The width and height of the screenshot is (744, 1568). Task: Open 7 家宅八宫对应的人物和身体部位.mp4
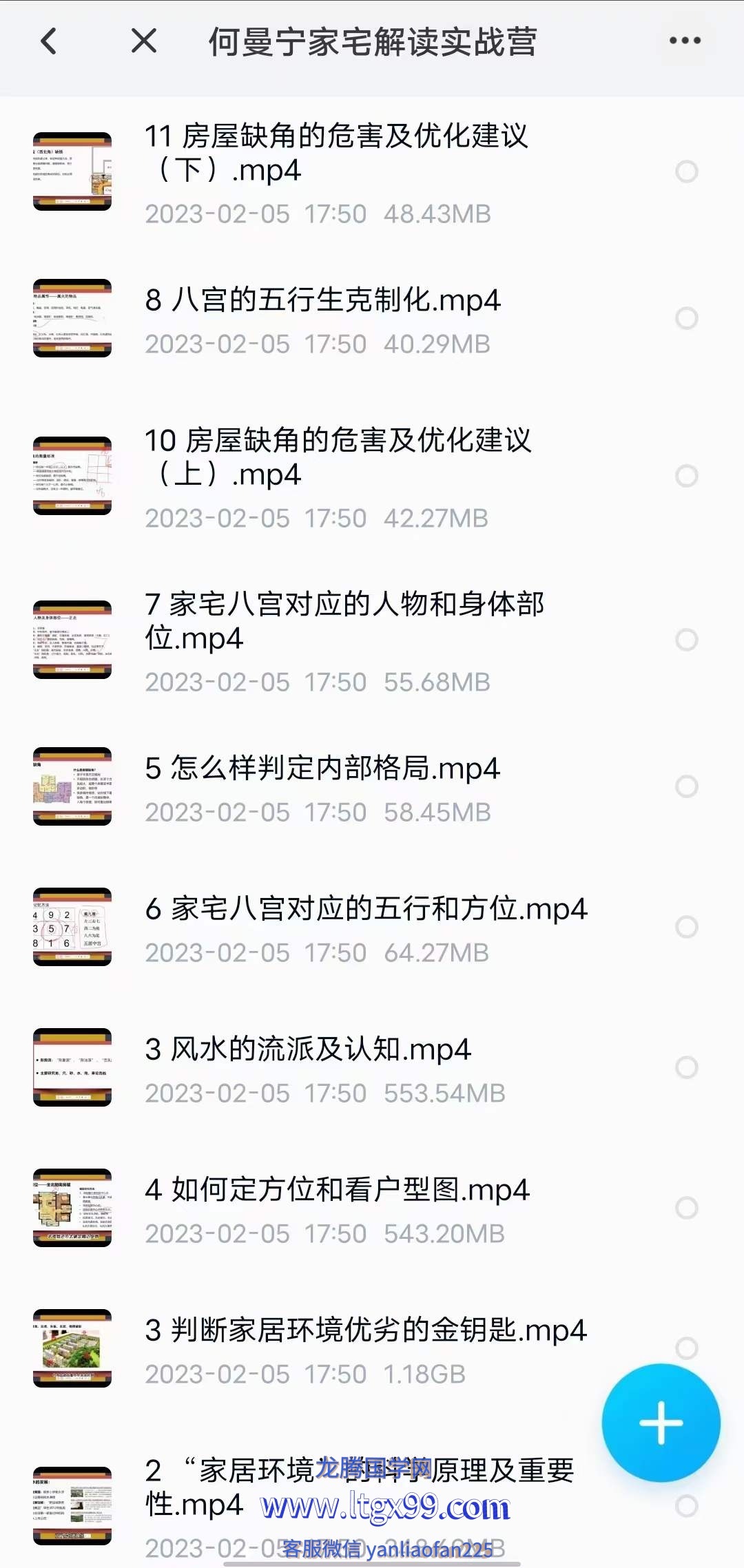point(344,621)
